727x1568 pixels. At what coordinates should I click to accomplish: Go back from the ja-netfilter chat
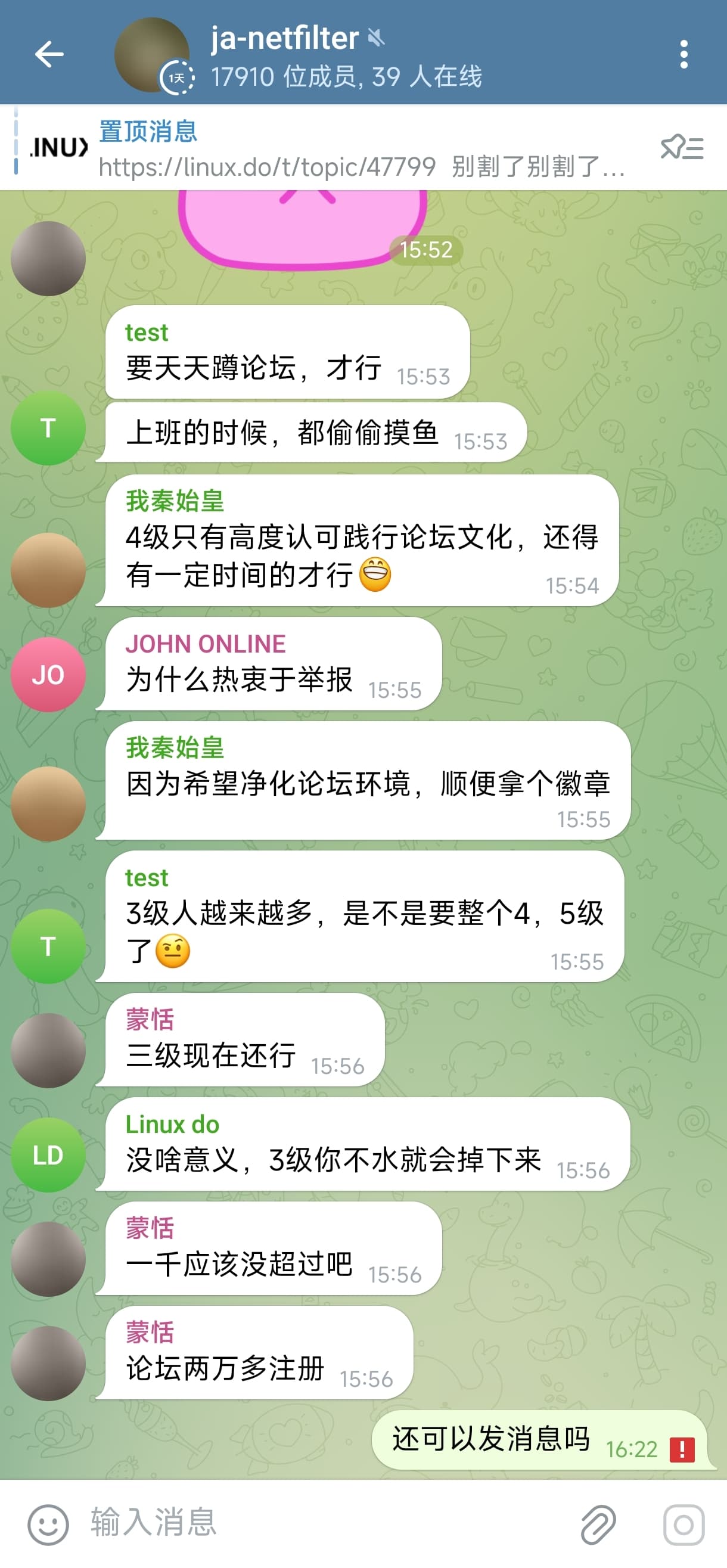(49, 54)
